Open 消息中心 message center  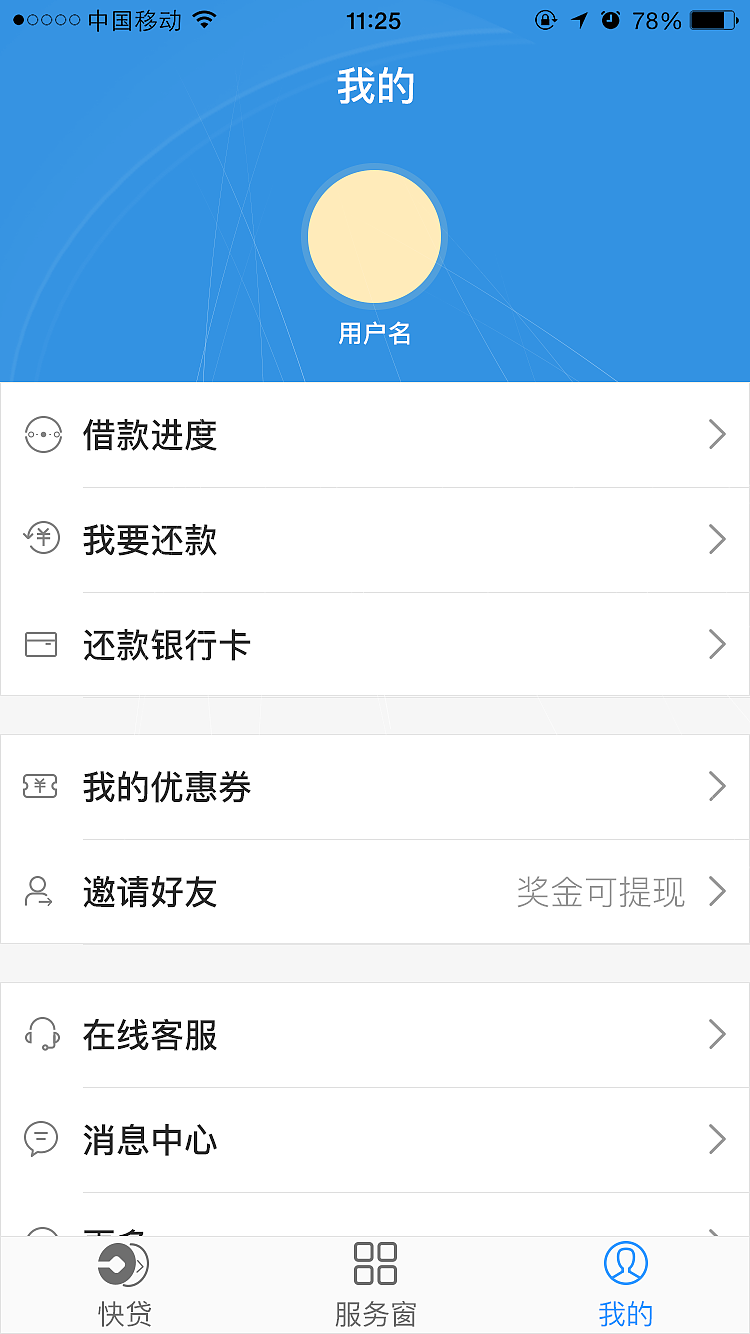click(375, 1139)
